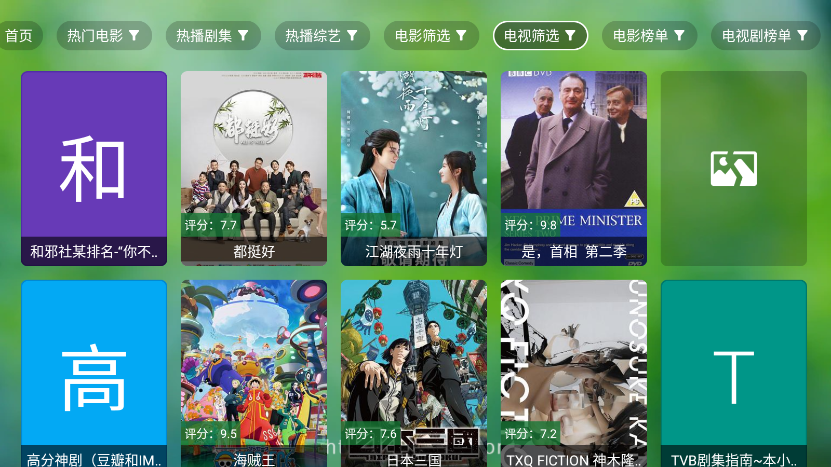Open the 电影筛选 filter tab
This screenshot has height=467, width=831.
point(431,36)
